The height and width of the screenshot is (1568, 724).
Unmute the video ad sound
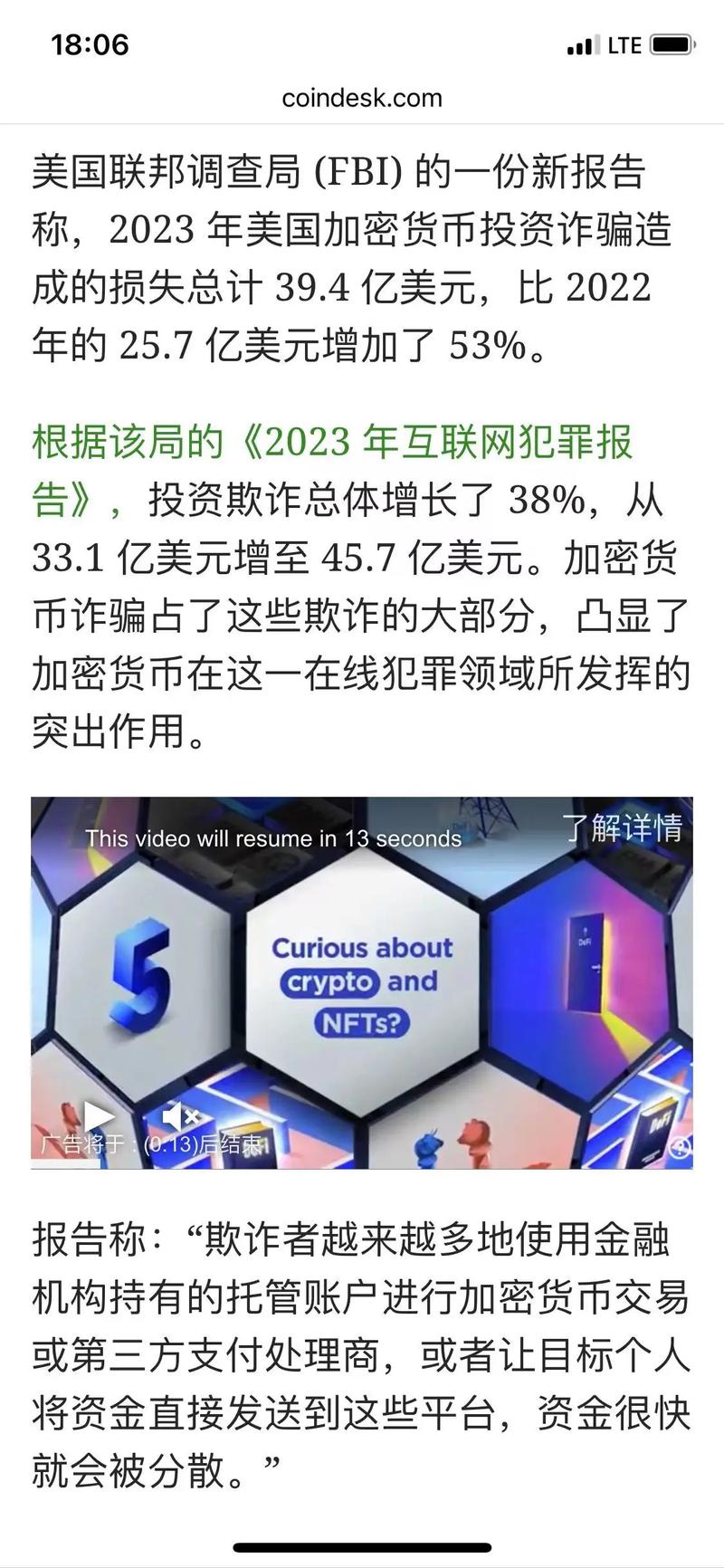pyautogui.click(x=179, y=1116)
